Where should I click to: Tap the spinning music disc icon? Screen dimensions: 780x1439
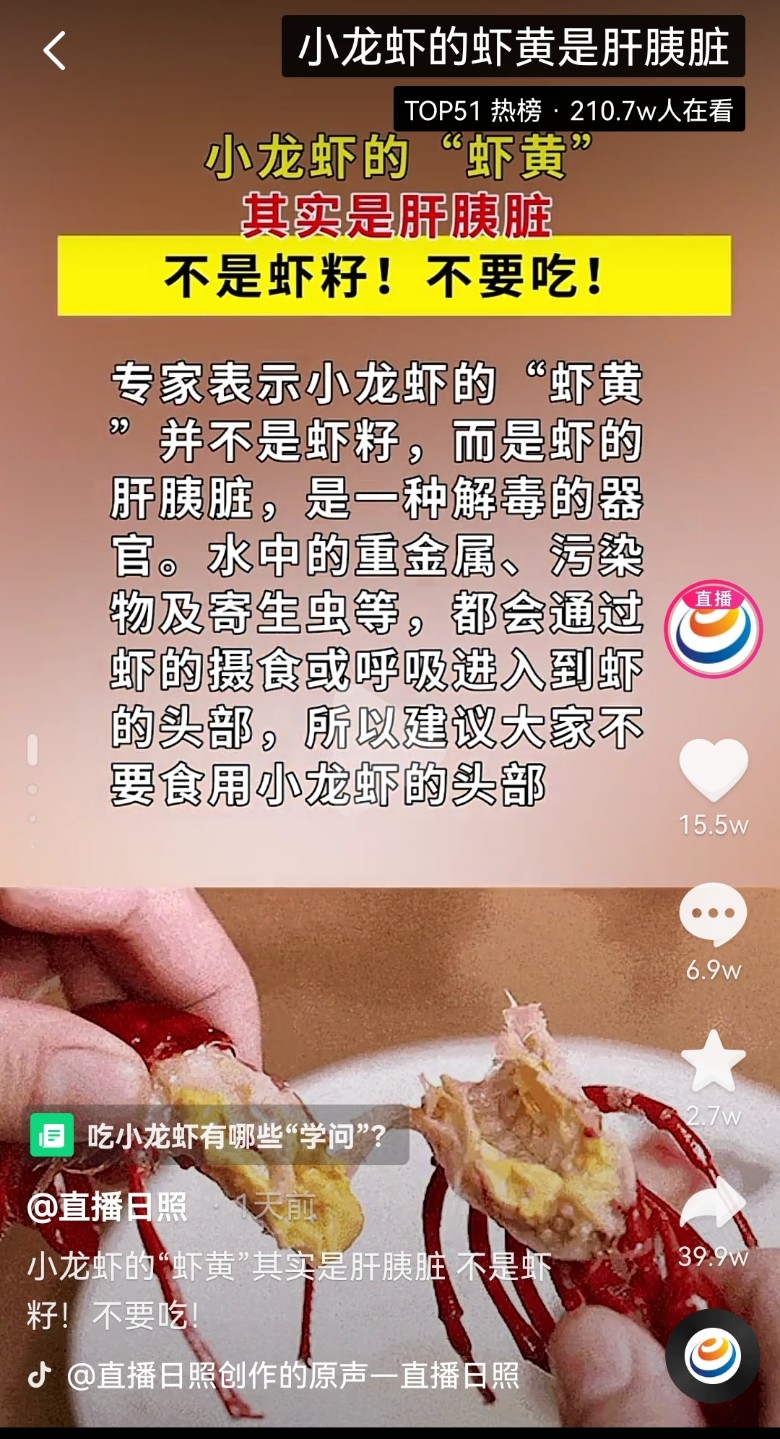[713, 1355]
